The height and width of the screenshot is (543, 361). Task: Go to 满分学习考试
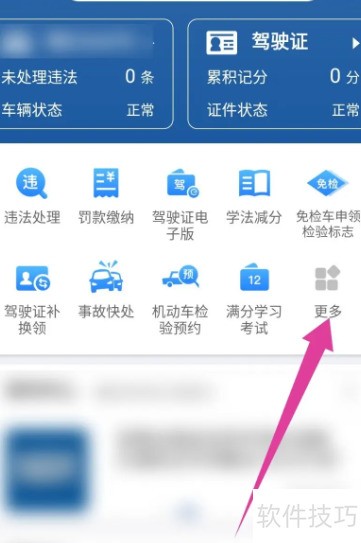tap(254, 299)
